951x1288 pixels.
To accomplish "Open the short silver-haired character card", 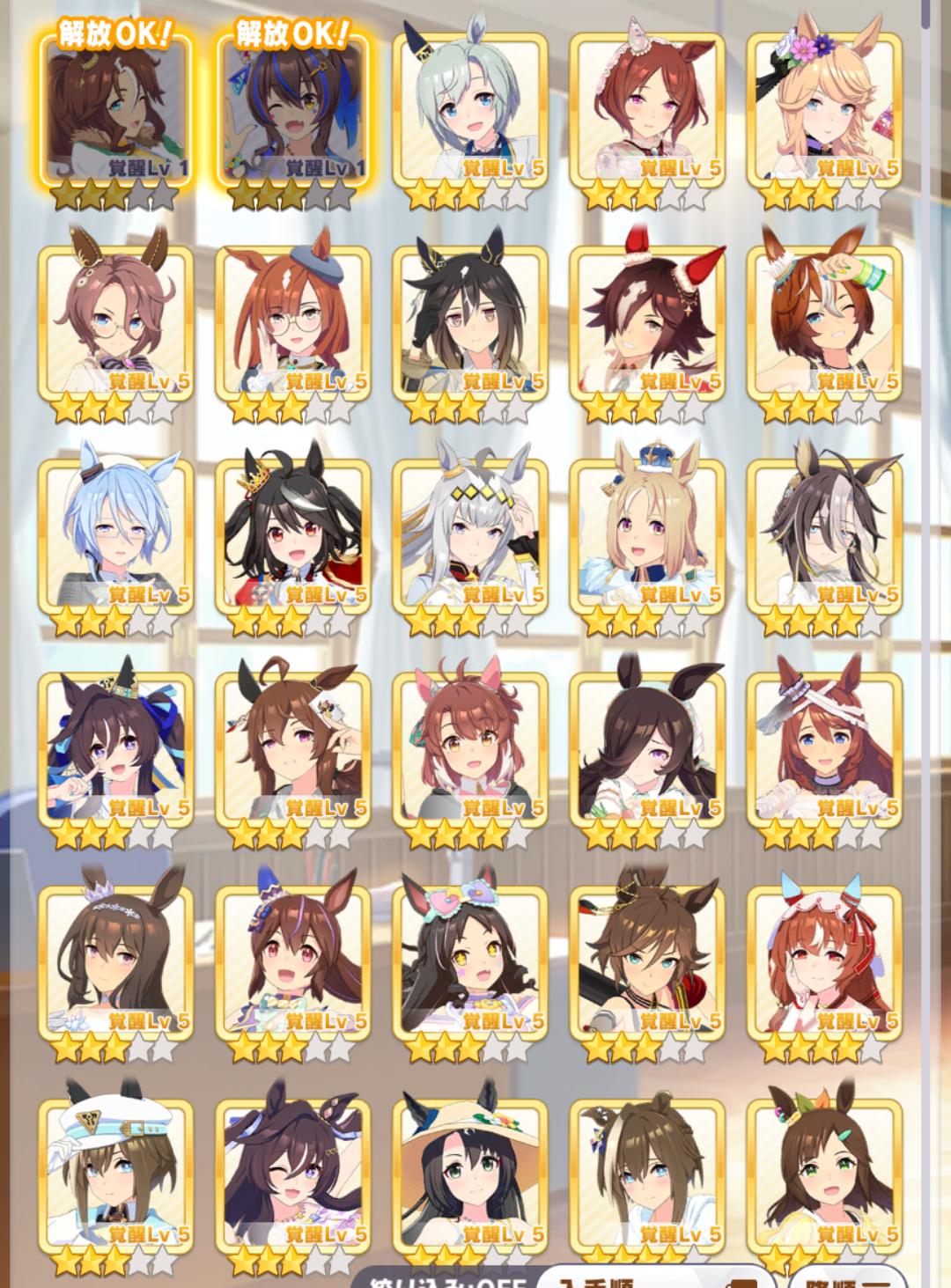I will 469,110.
